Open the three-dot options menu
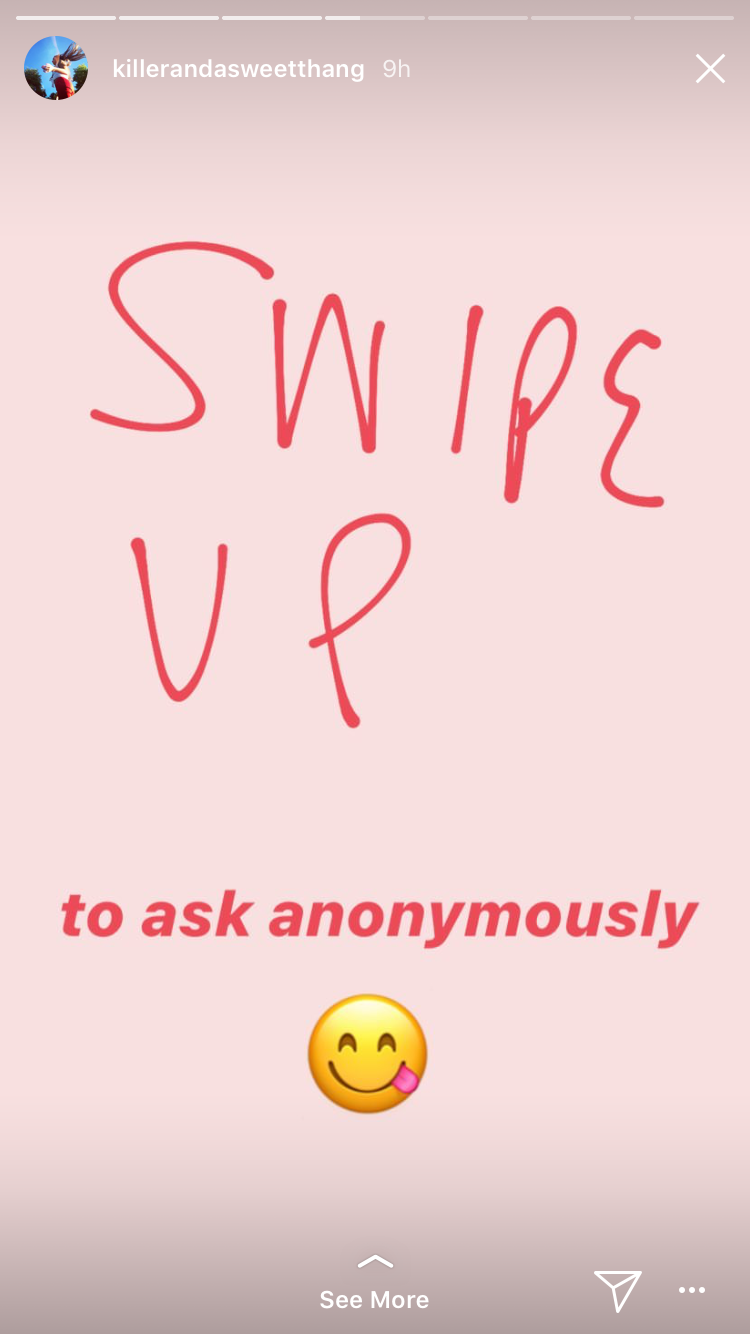This screenshot has width=750, height=1334. (x=692, y=1290)
